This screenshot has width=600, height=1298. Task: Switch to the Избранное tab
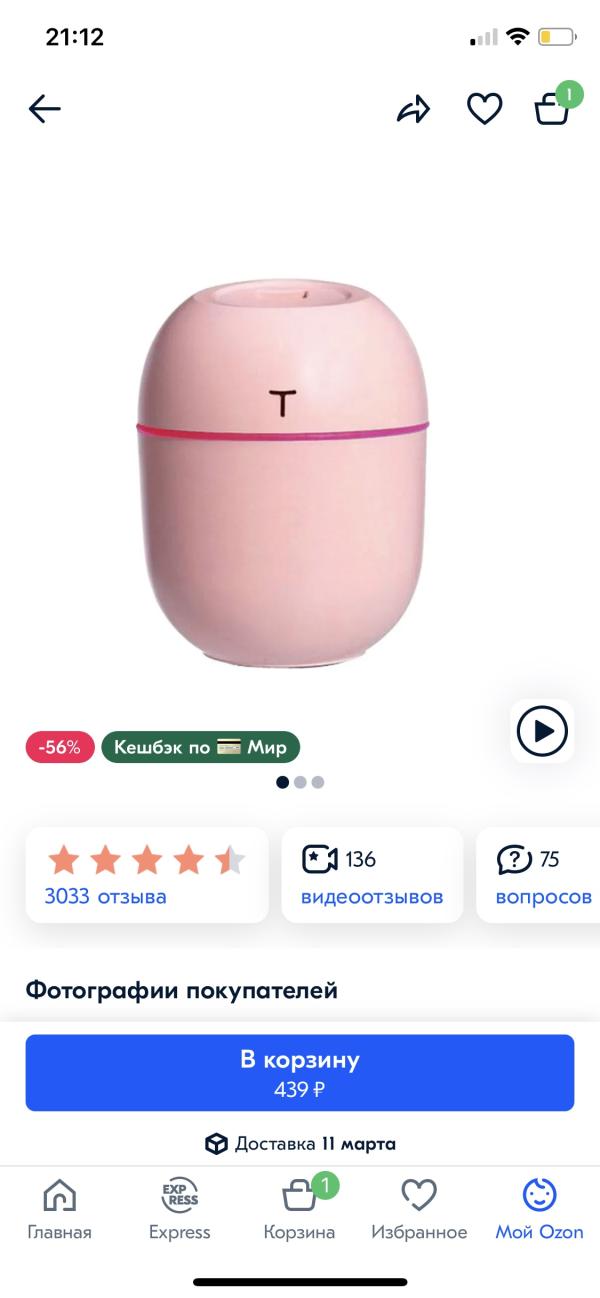point(419,1208)
